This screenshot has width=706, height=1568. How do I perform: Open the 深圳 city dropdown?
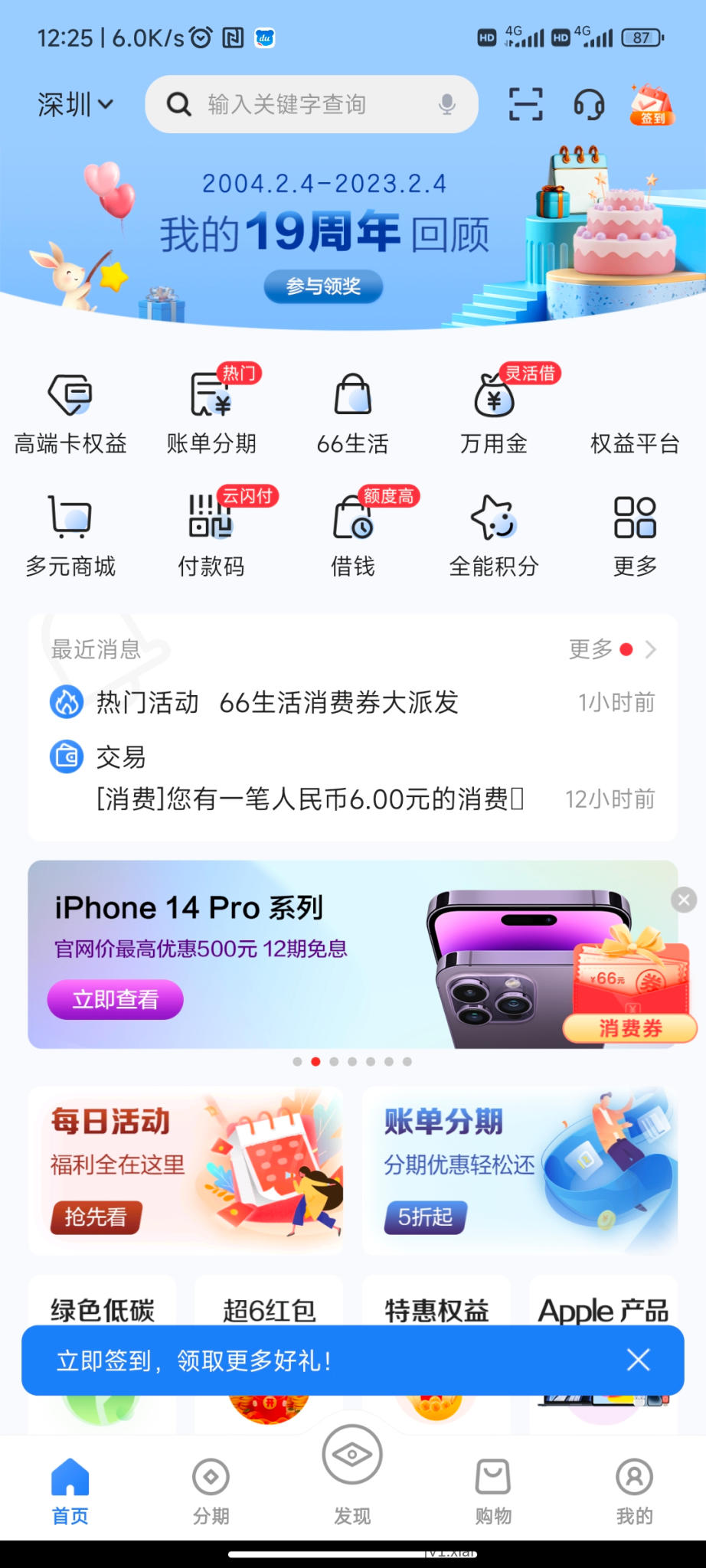pos(75,104)
